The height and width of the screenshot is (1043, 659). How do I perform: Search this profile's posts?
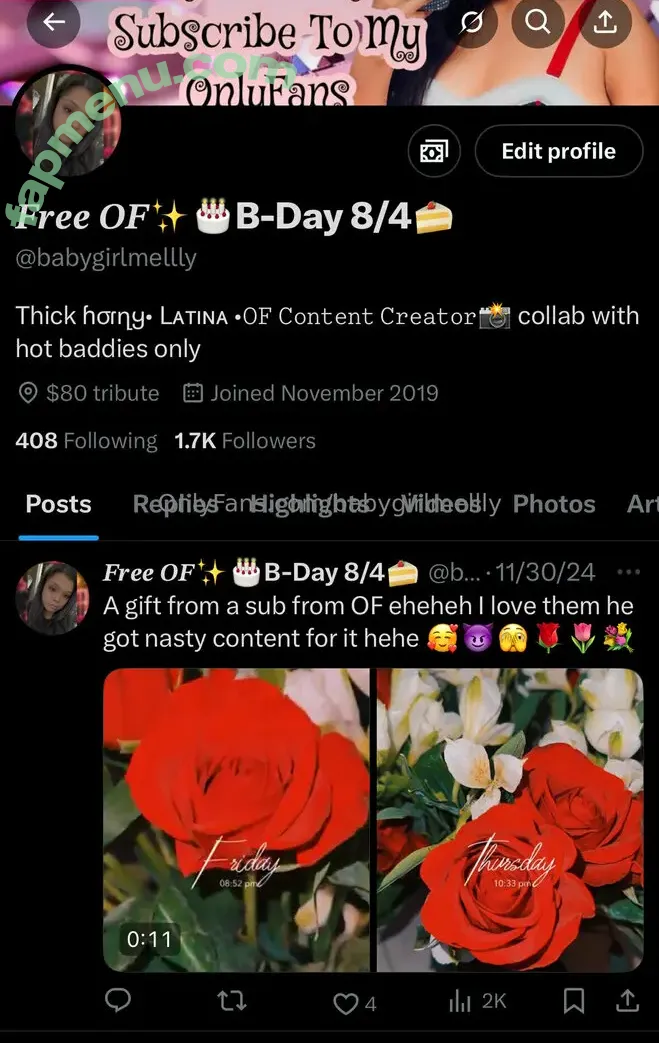(538, 23)
